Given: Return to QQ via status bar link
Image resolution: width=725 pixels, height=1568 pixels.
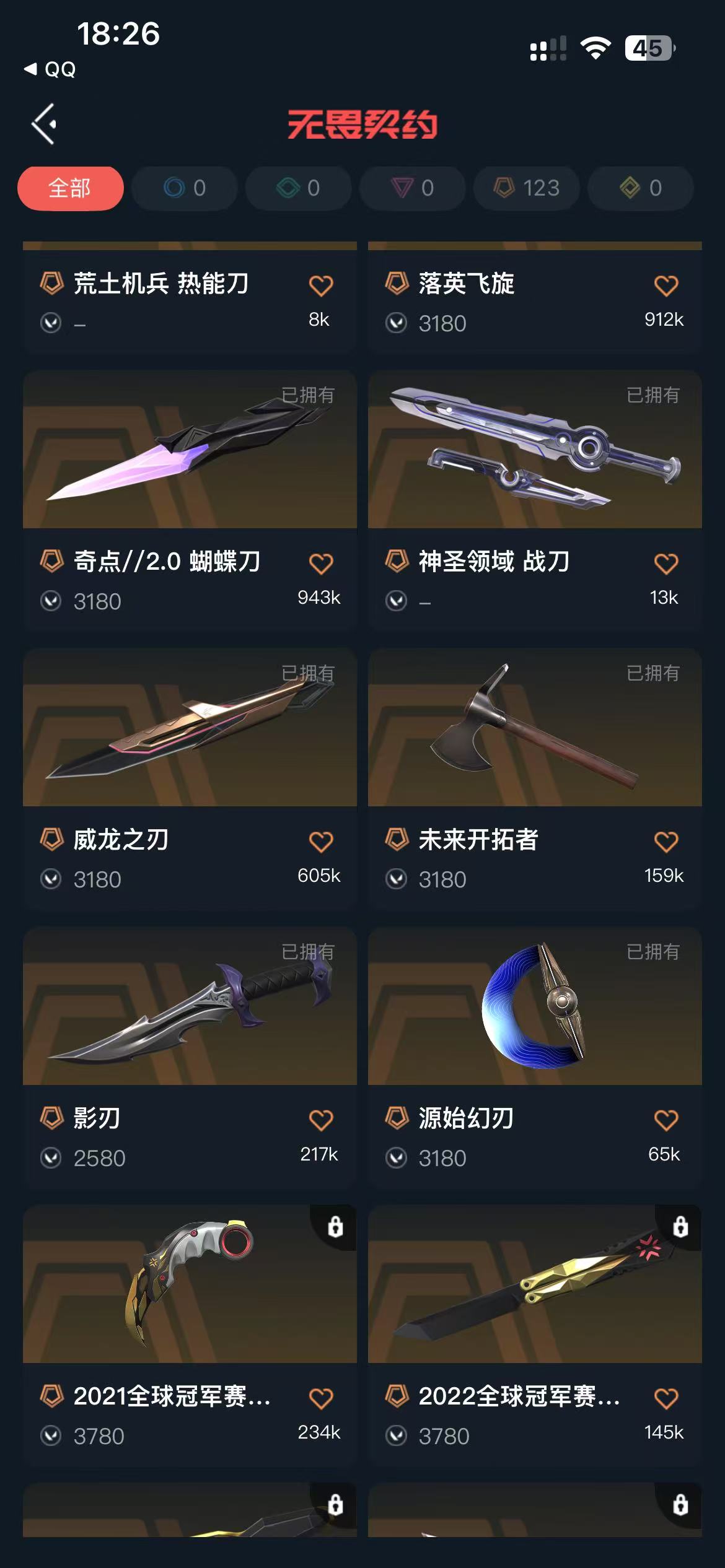Looking at the screenshot, I should [x=51, y=69].
